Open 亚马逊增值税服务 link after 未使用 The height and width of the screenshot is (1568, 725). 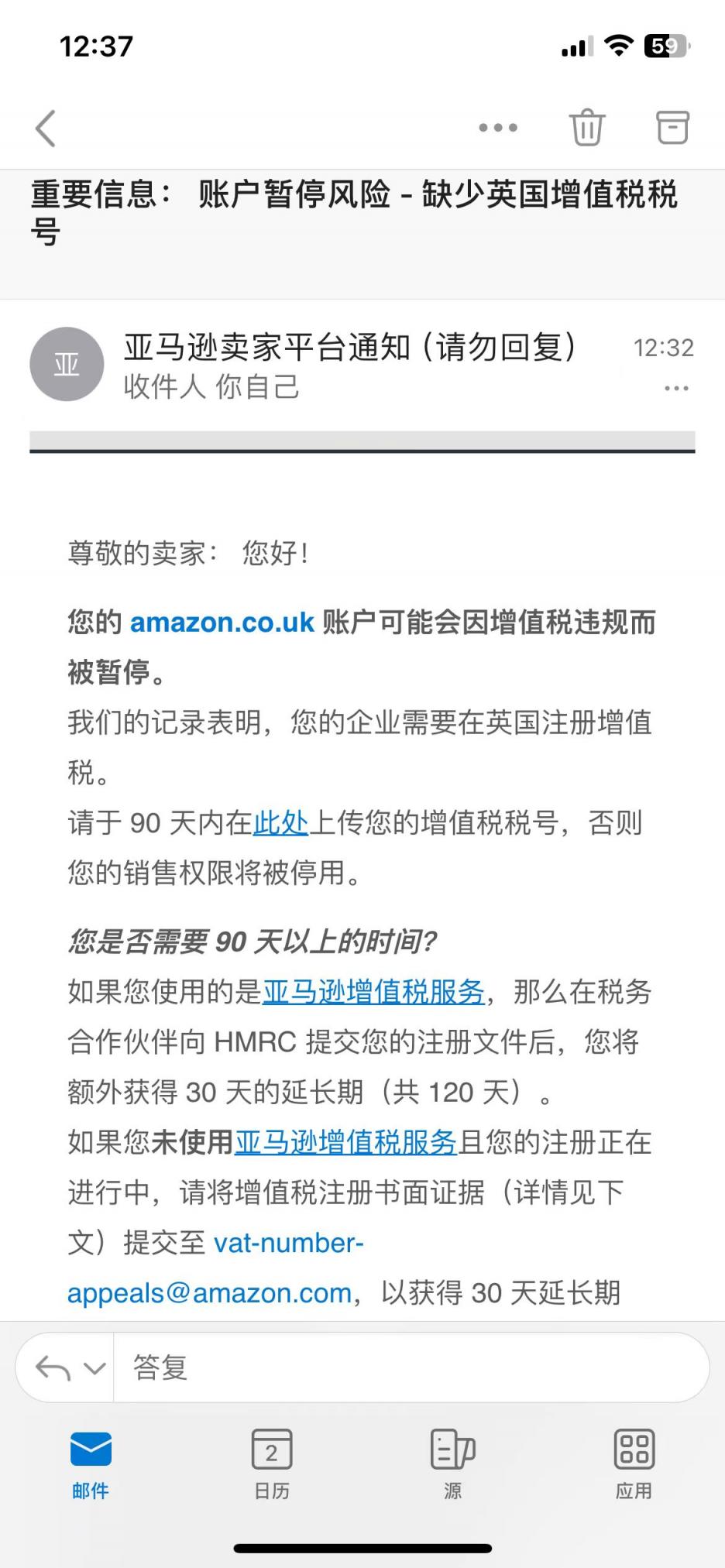click(x=345, y=1142)
